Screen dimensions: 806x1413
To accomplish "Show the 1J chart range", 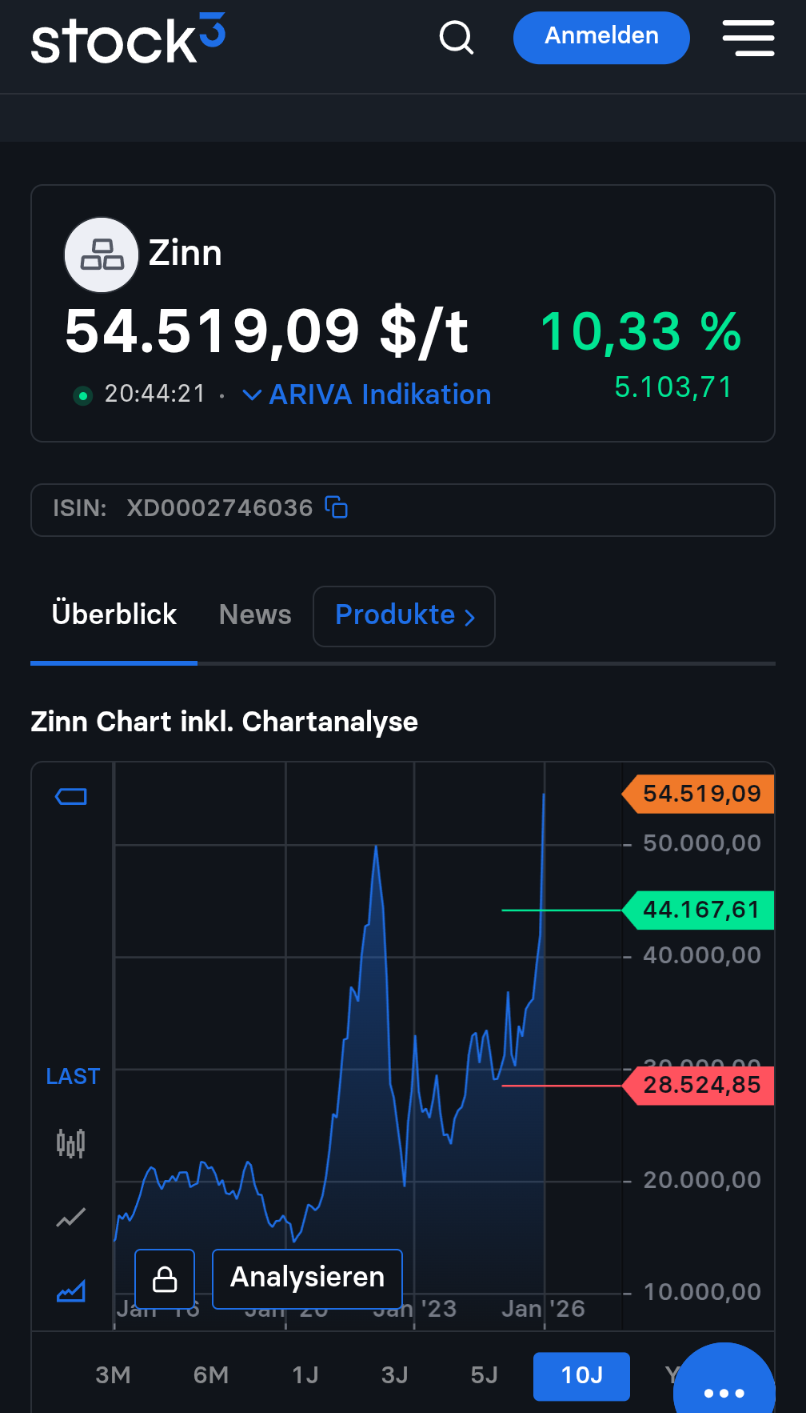I will (305, 1375).
